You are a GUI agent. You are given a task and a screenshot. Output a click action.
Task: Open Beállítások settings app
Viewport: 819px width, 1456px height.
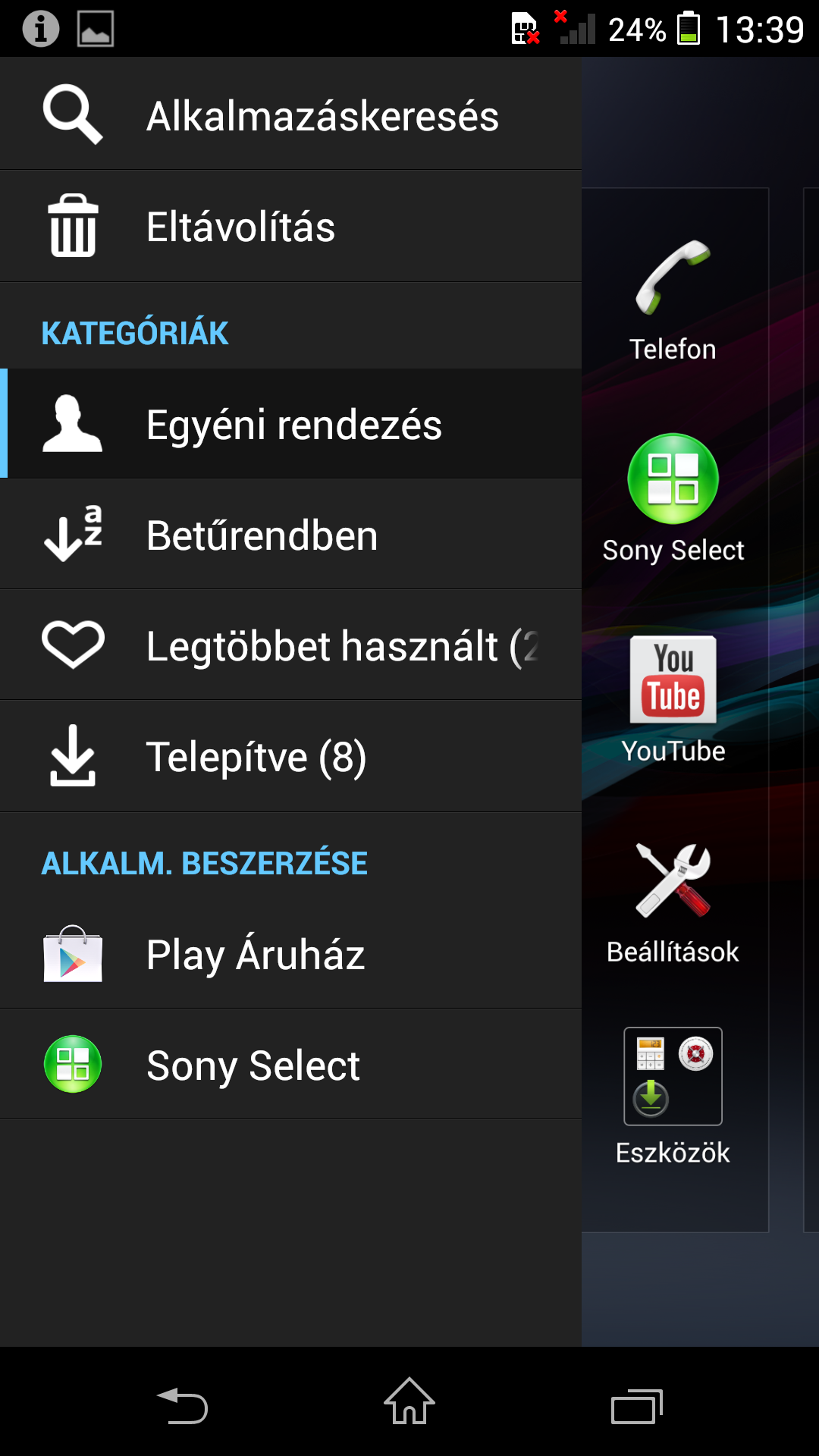[673, 899]
